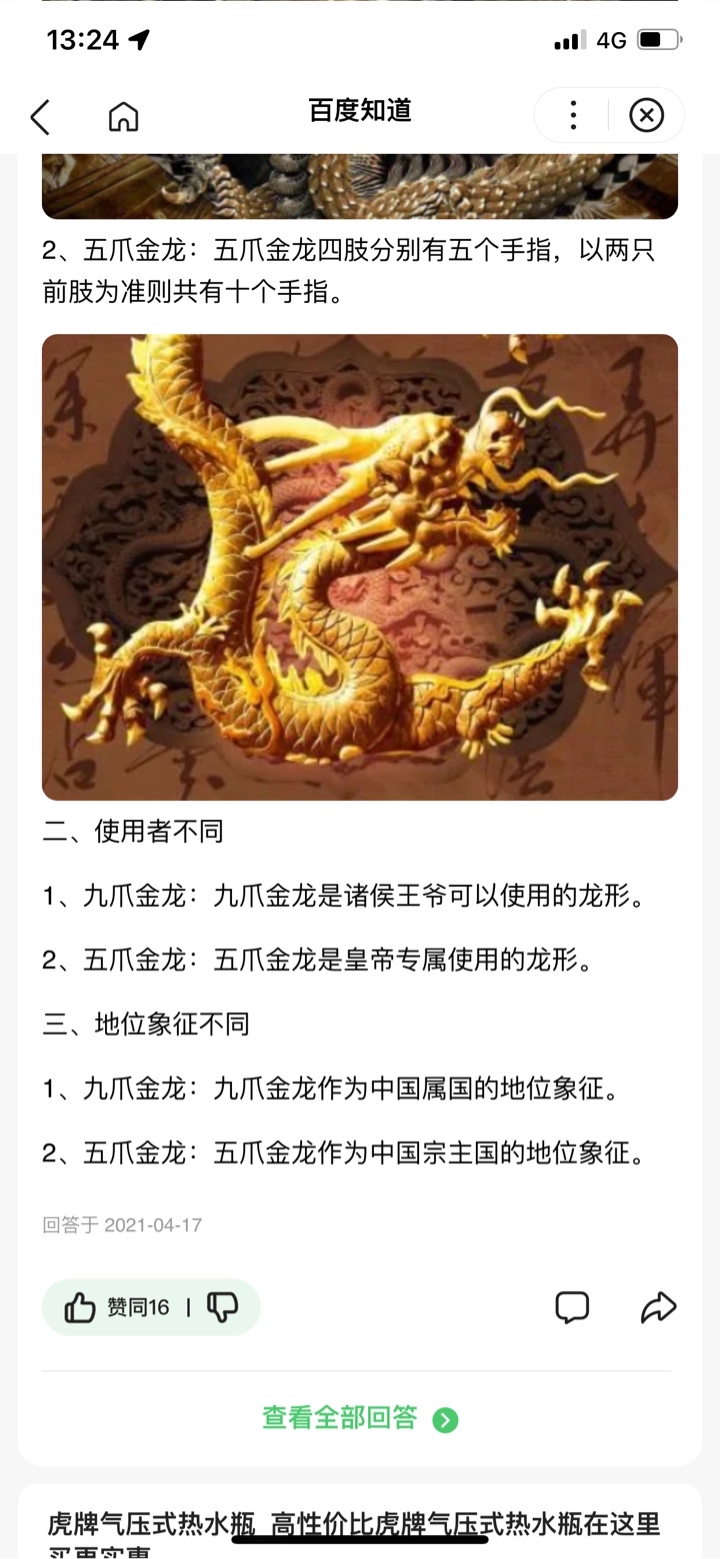Close the Baidu Zhidao mini program

point(646,116)
